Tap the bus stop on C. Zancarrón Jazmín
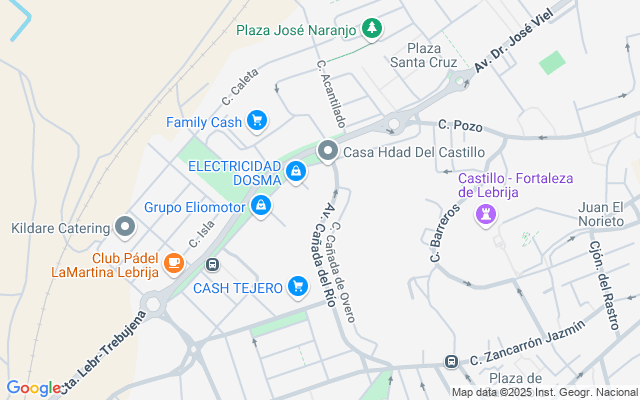Viewport: 640px width, 400px height. [452, 361]
